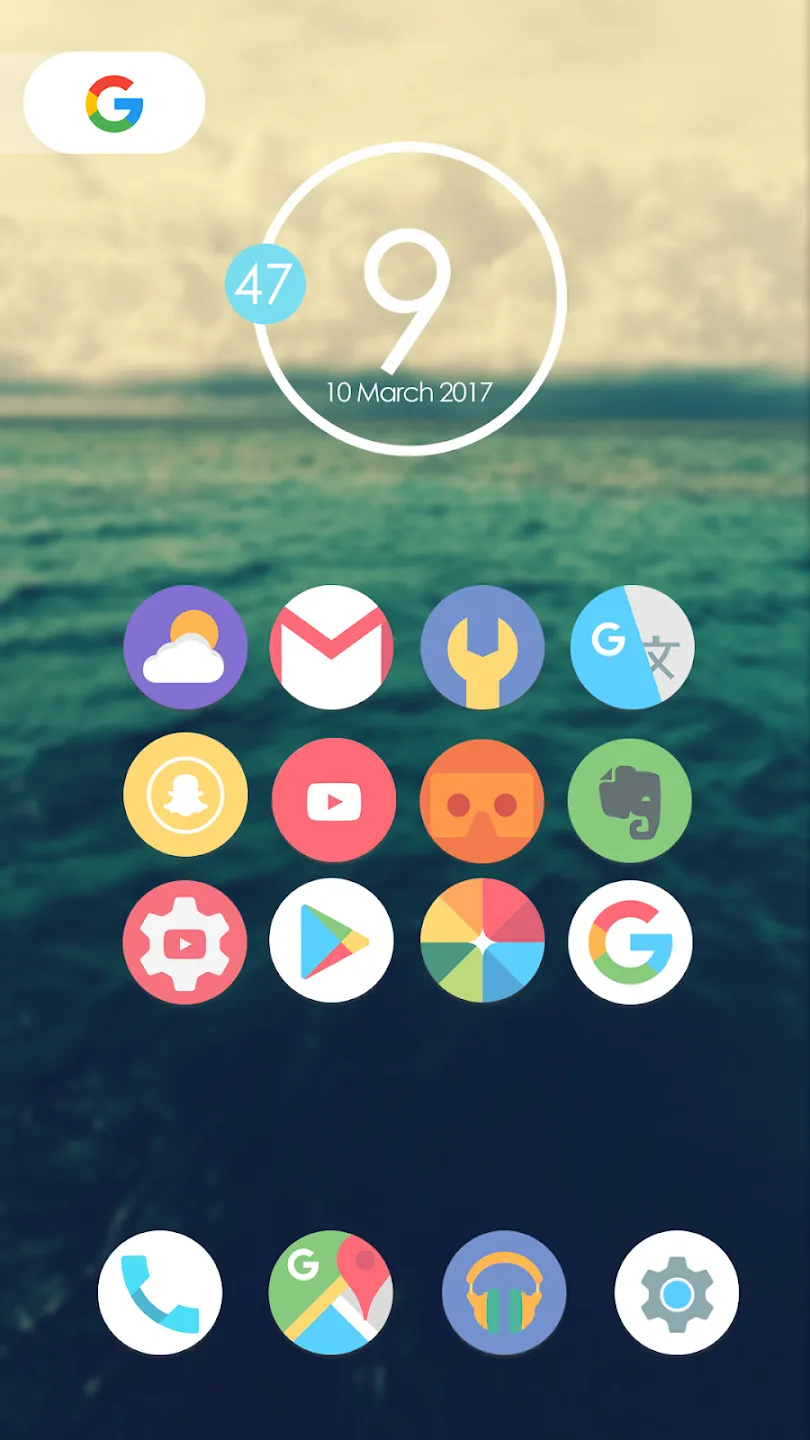Screen dimensions: 810x1440
Task: Open the Google search pill widget
Action: [x=114, y=103]
